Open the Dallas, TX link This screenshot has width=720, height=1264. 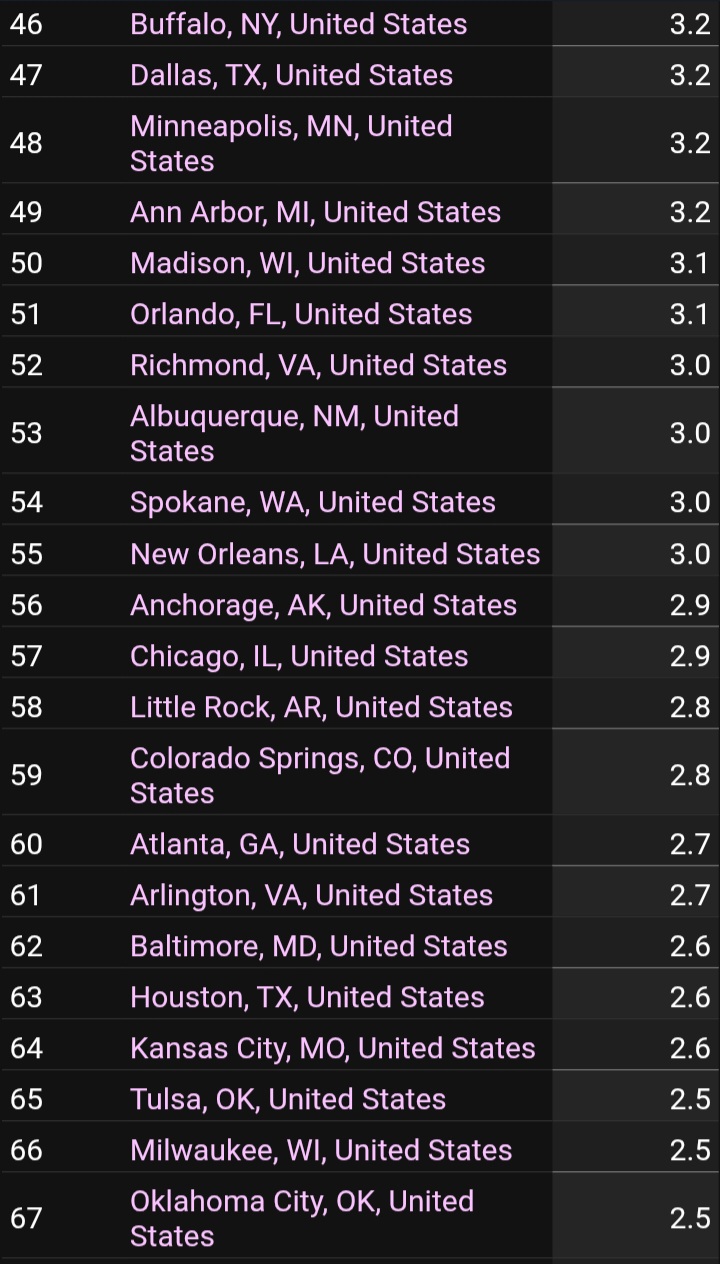(x=291, y=75)
